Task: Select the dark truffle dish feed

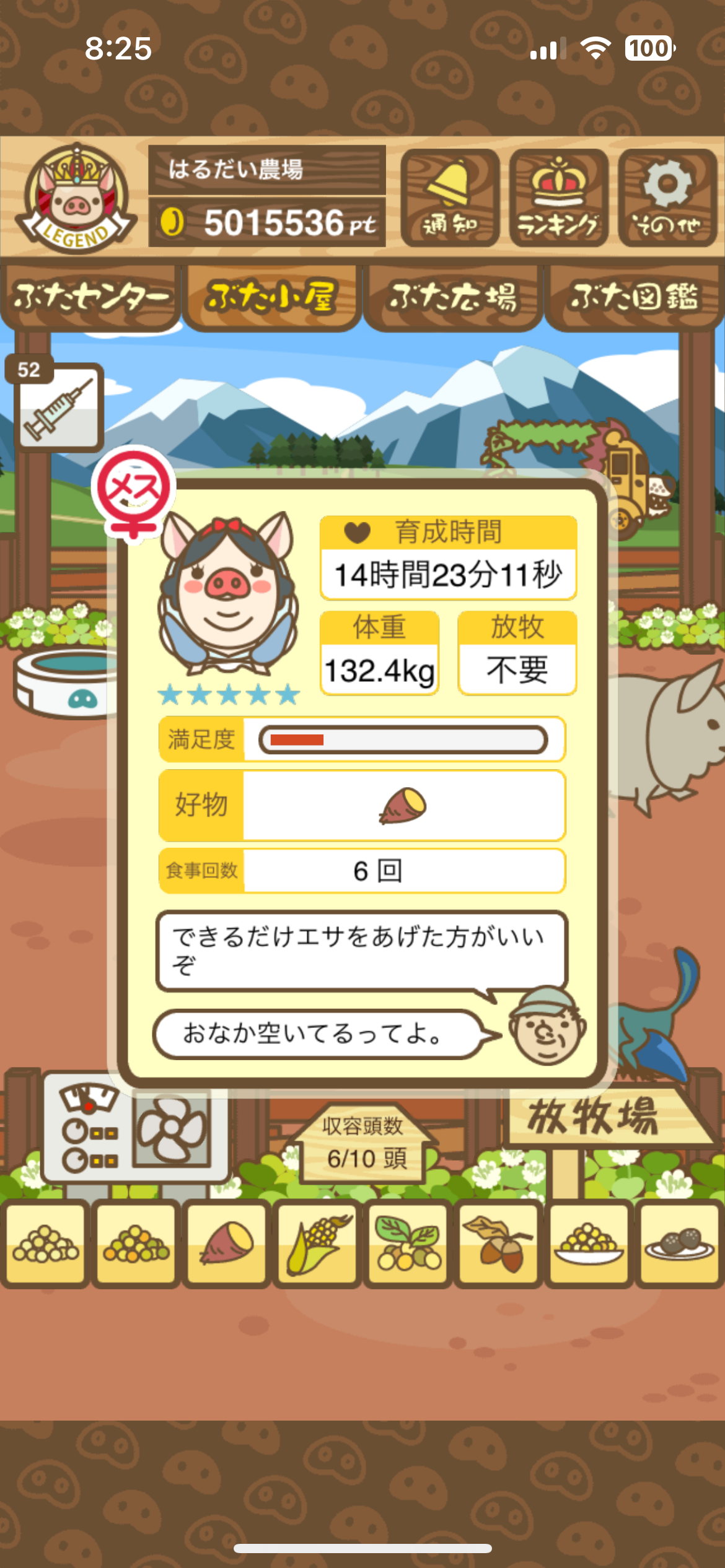Action: click(679, 1242)
